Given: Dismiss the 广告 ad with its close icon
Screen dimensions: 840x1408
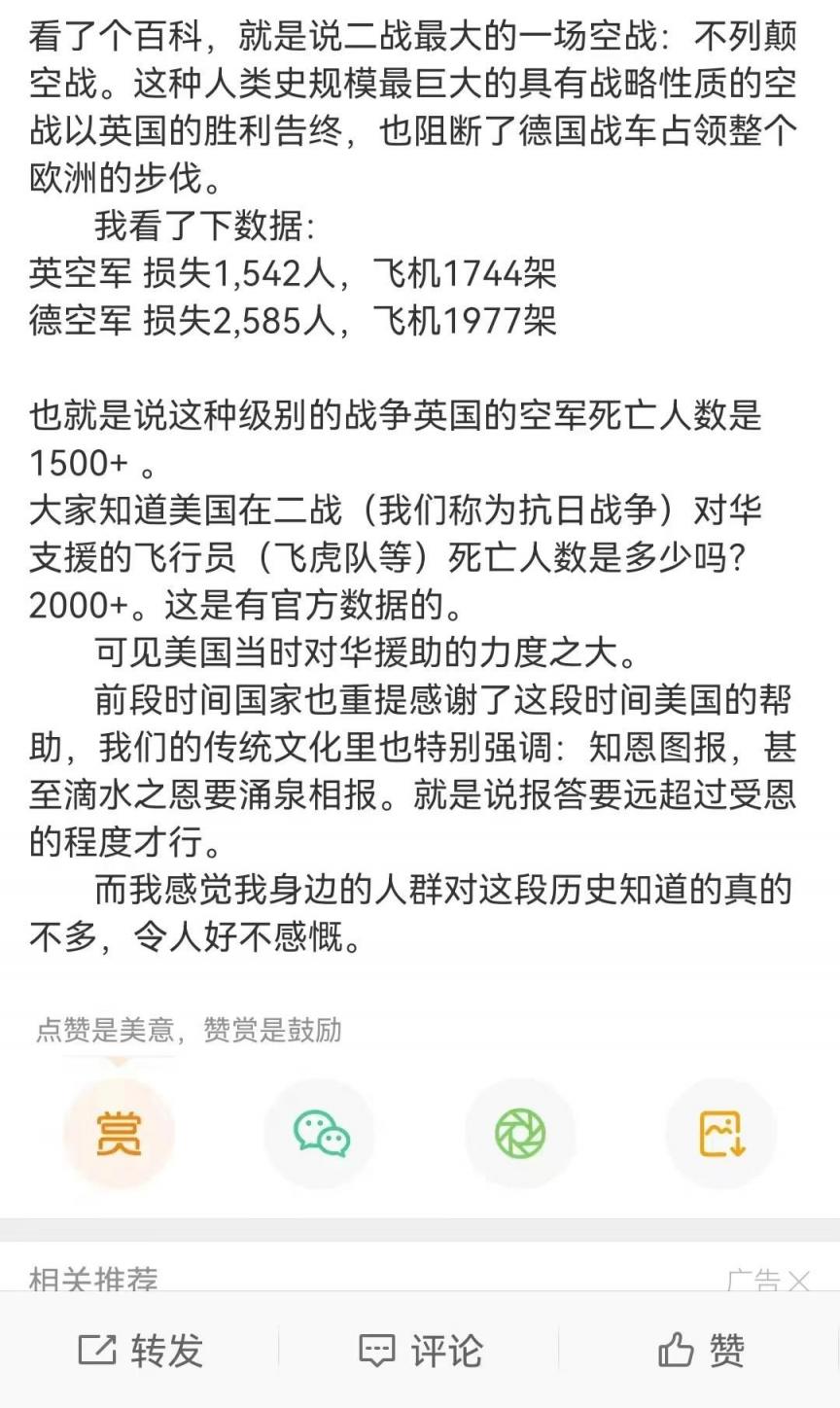Looking at the screenshot, I should [799, 1283].
